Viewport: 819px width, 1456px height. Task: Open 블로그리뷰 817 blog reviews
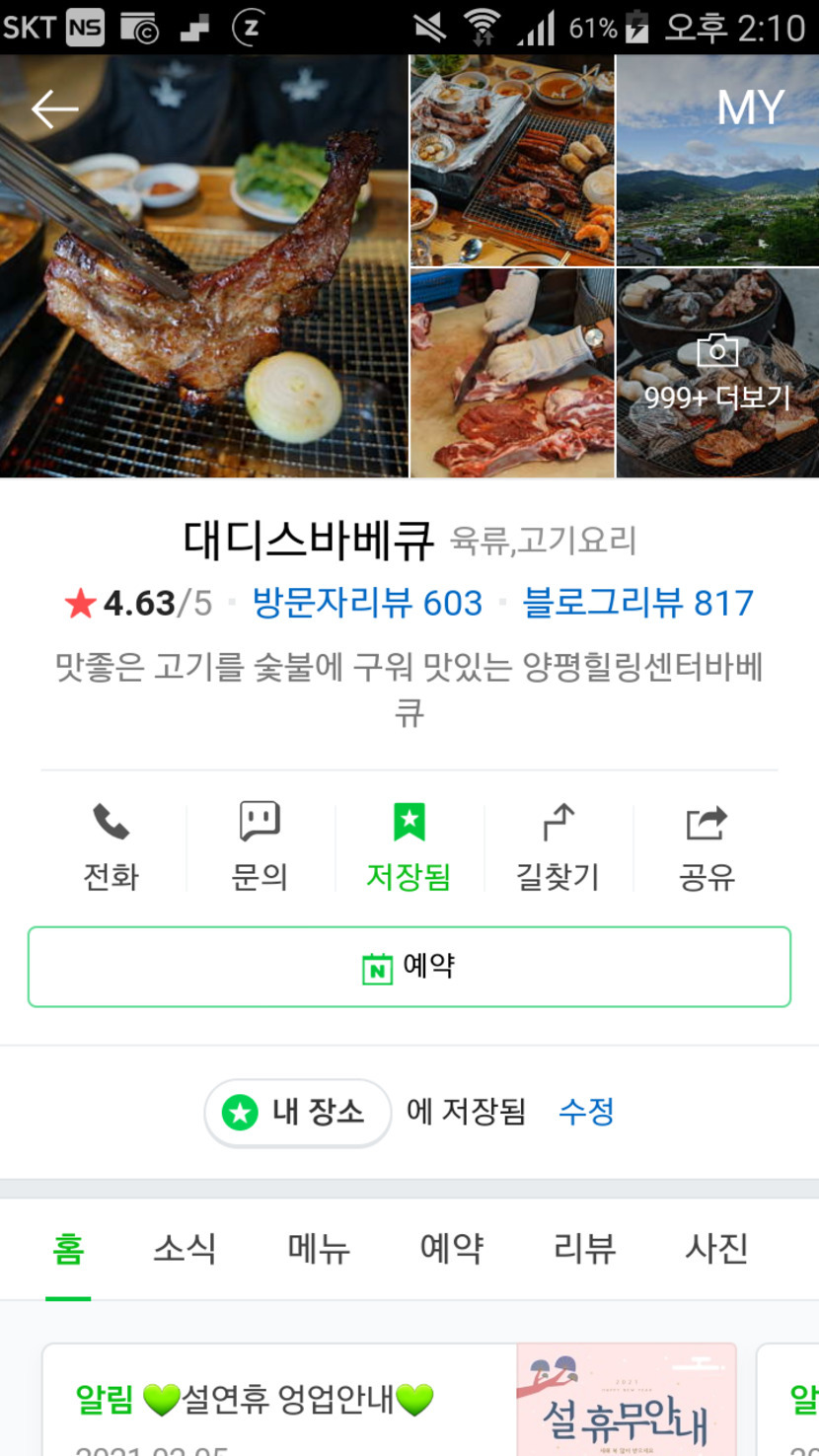638,603
